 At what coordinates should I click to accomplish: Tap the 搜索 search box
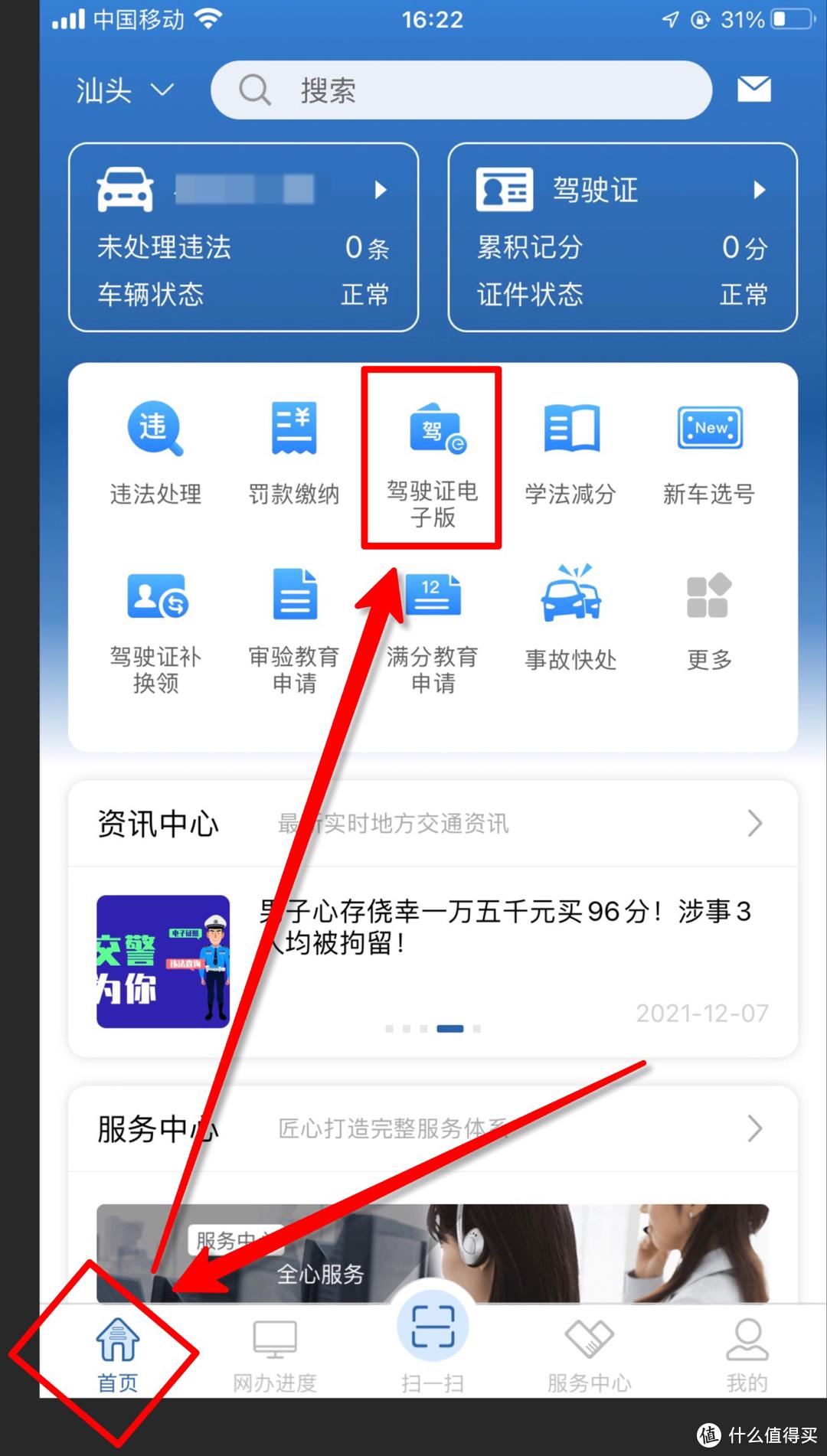click(x=461, y=90)
